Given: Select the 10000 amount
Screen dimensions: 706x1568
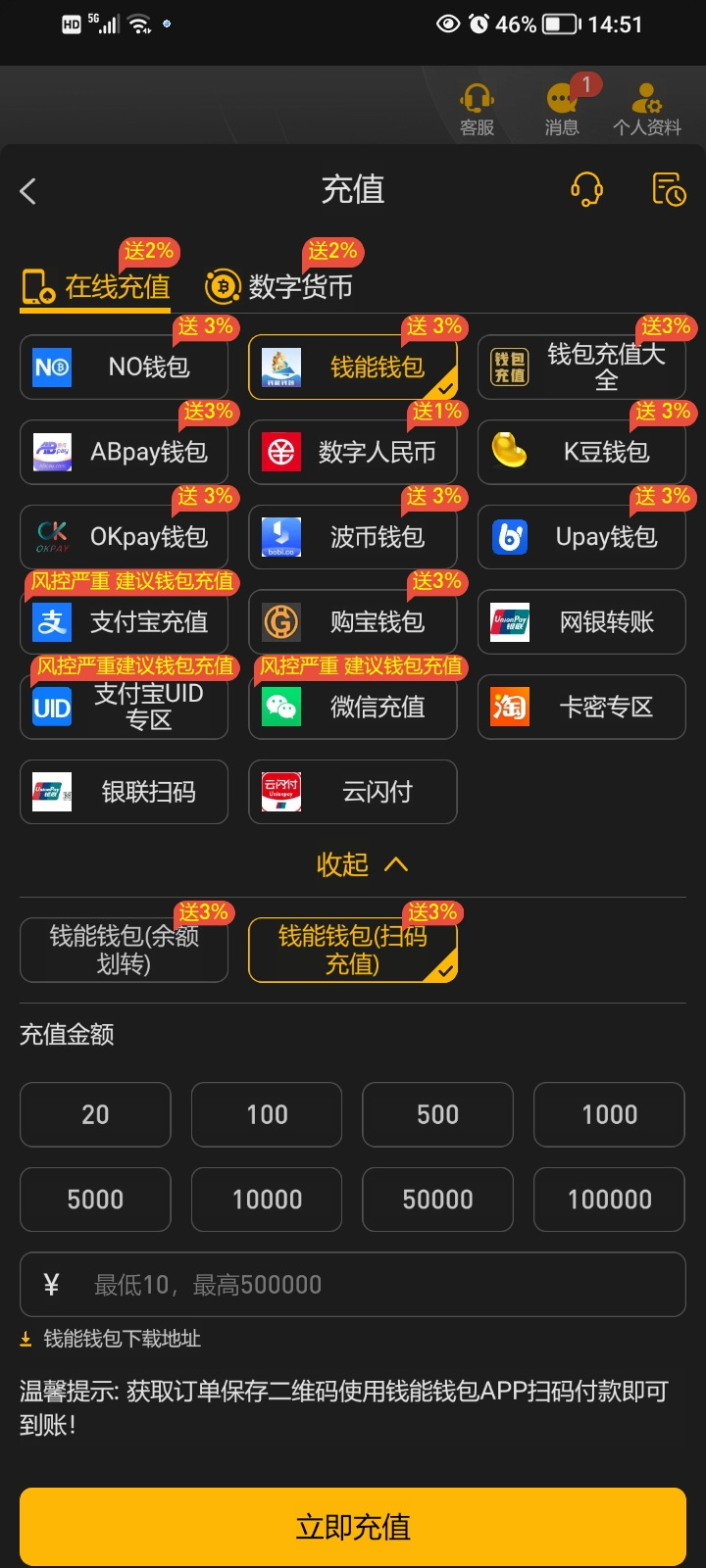Looking at the screenshot, I should click(267, 1200).
